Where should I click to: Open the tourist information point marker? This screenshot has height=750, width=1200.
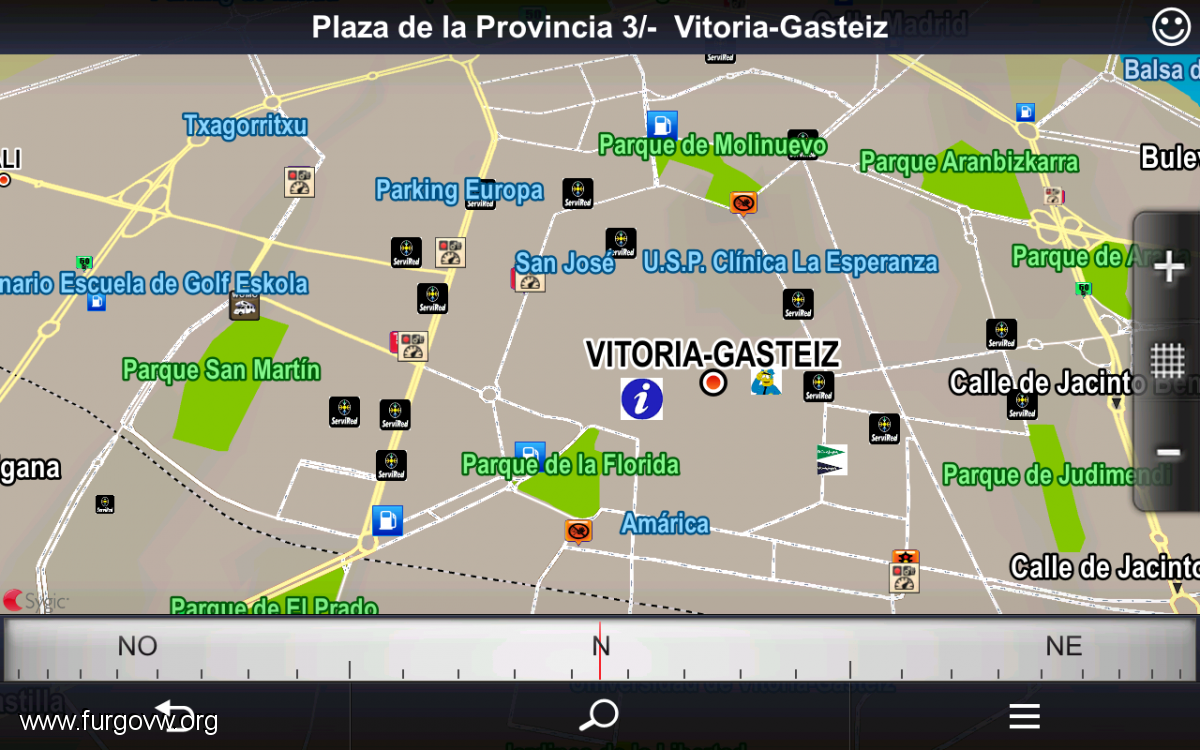(x=641, y=398)
